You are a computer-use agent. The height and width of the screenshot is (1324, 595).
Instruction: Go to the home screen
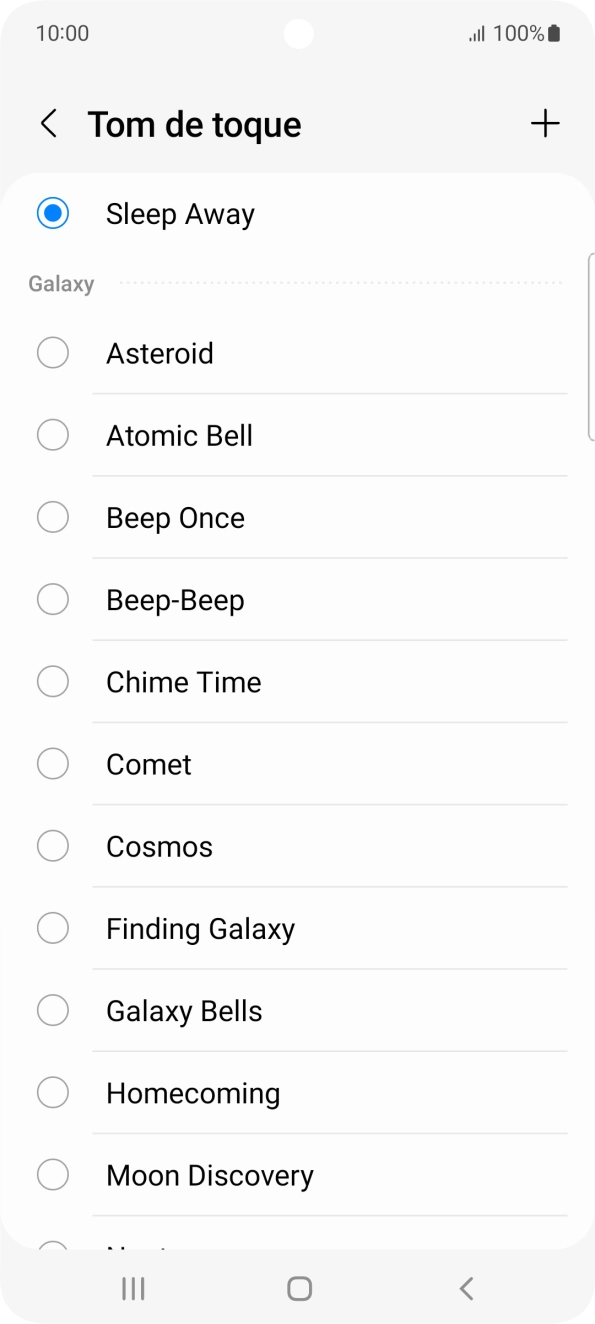[x=299, y=1289]
